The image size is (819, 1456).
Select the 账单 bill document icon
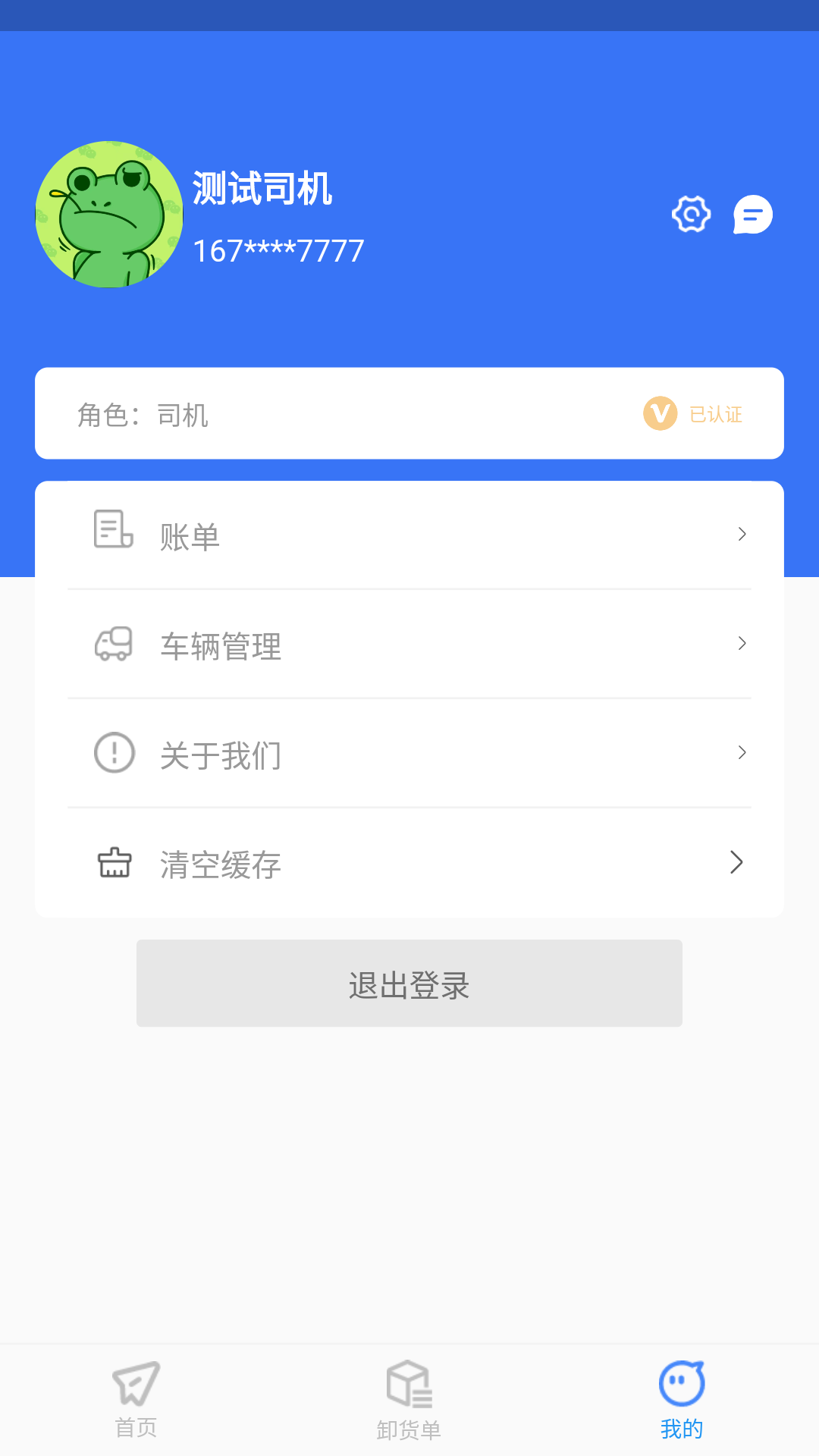click(111, 532)
